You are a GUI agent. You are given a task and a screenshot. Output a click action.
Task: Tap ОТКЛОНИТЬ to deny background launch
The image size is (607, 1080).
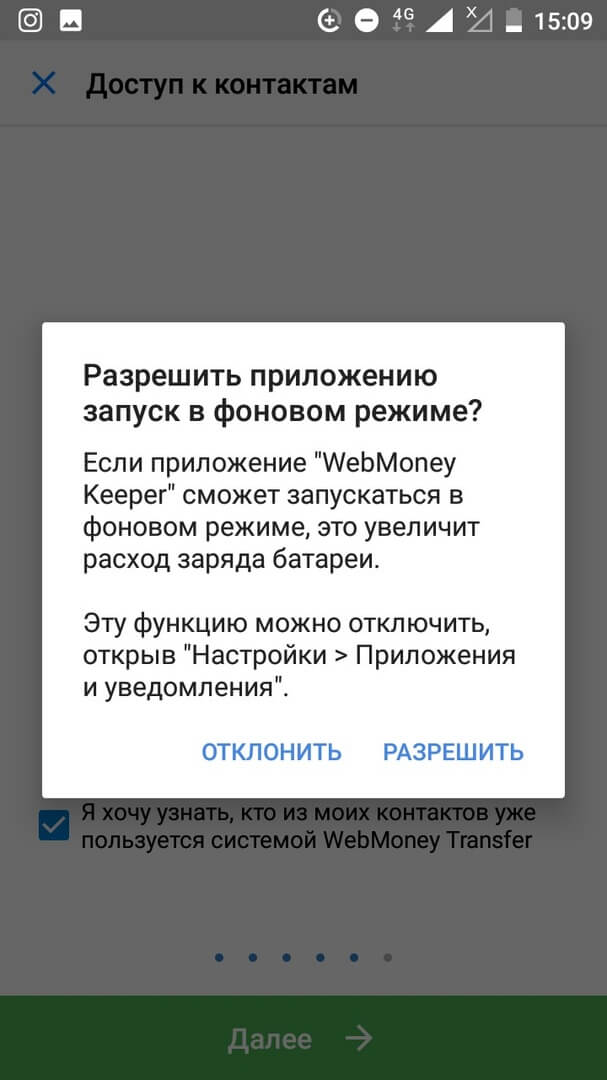[272, 752]
